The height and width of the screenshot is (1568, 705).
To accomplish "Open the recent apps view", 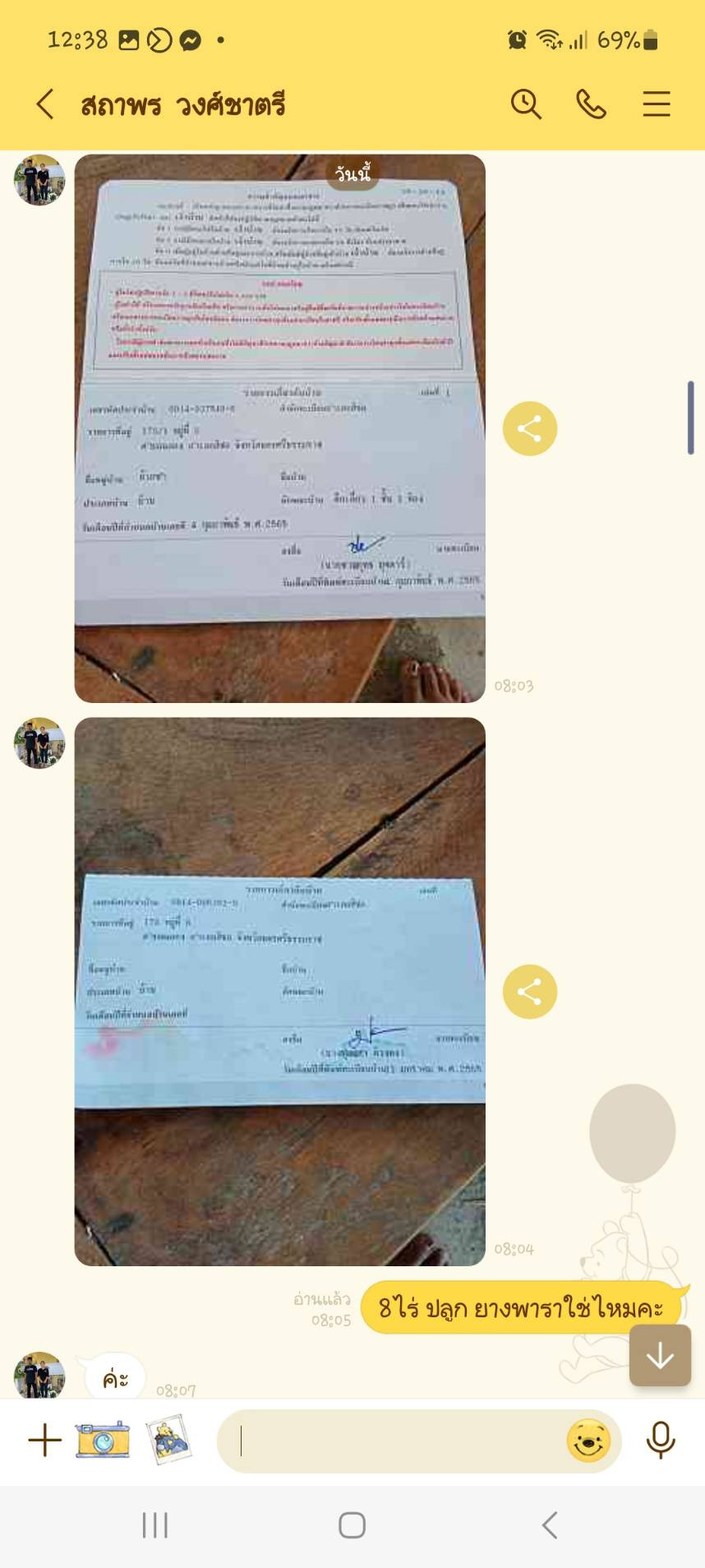I will pyautogui.click(x=155, y=1525).
